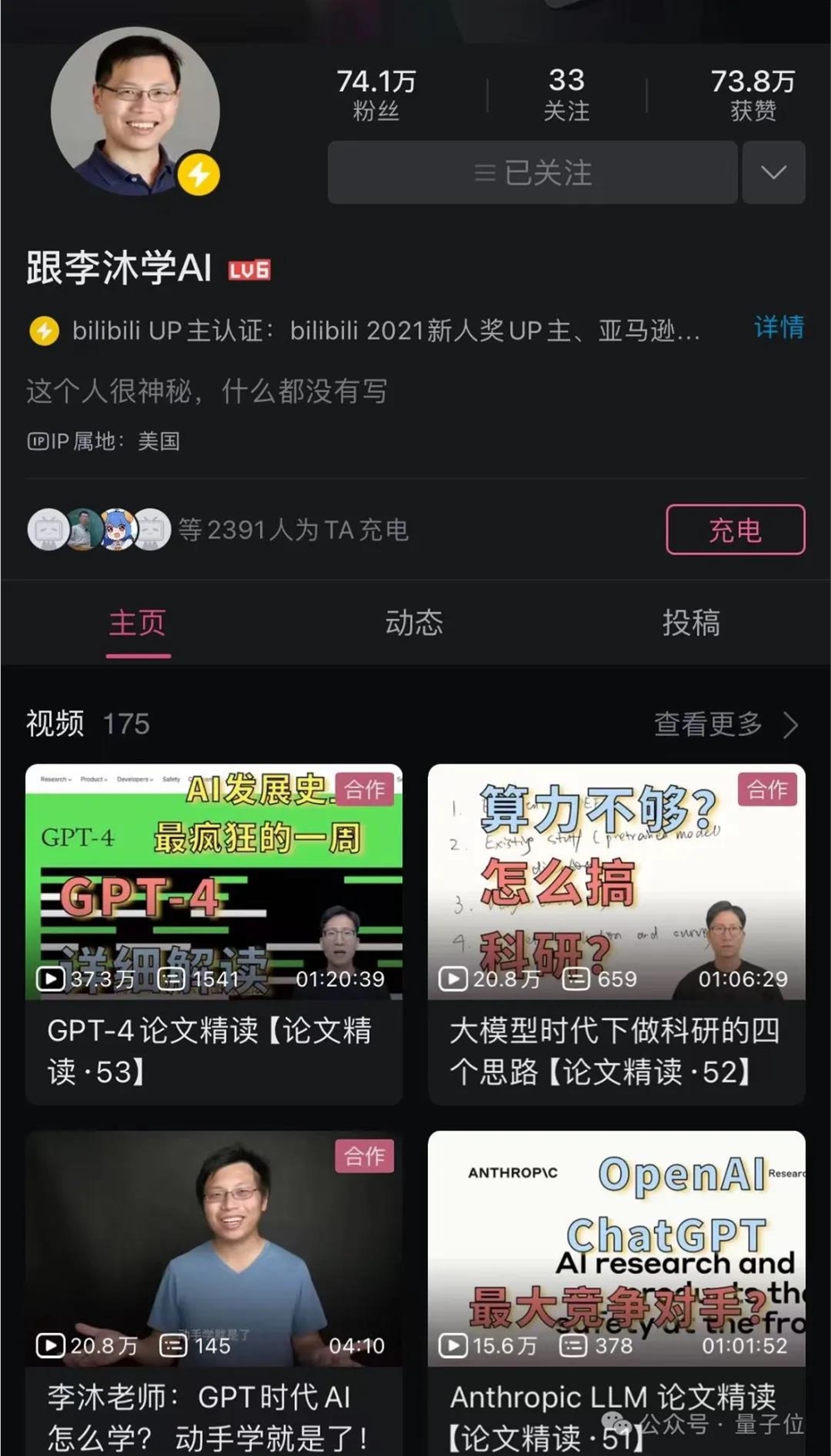Click 等2391人为TA充电 supporter list

291,530
